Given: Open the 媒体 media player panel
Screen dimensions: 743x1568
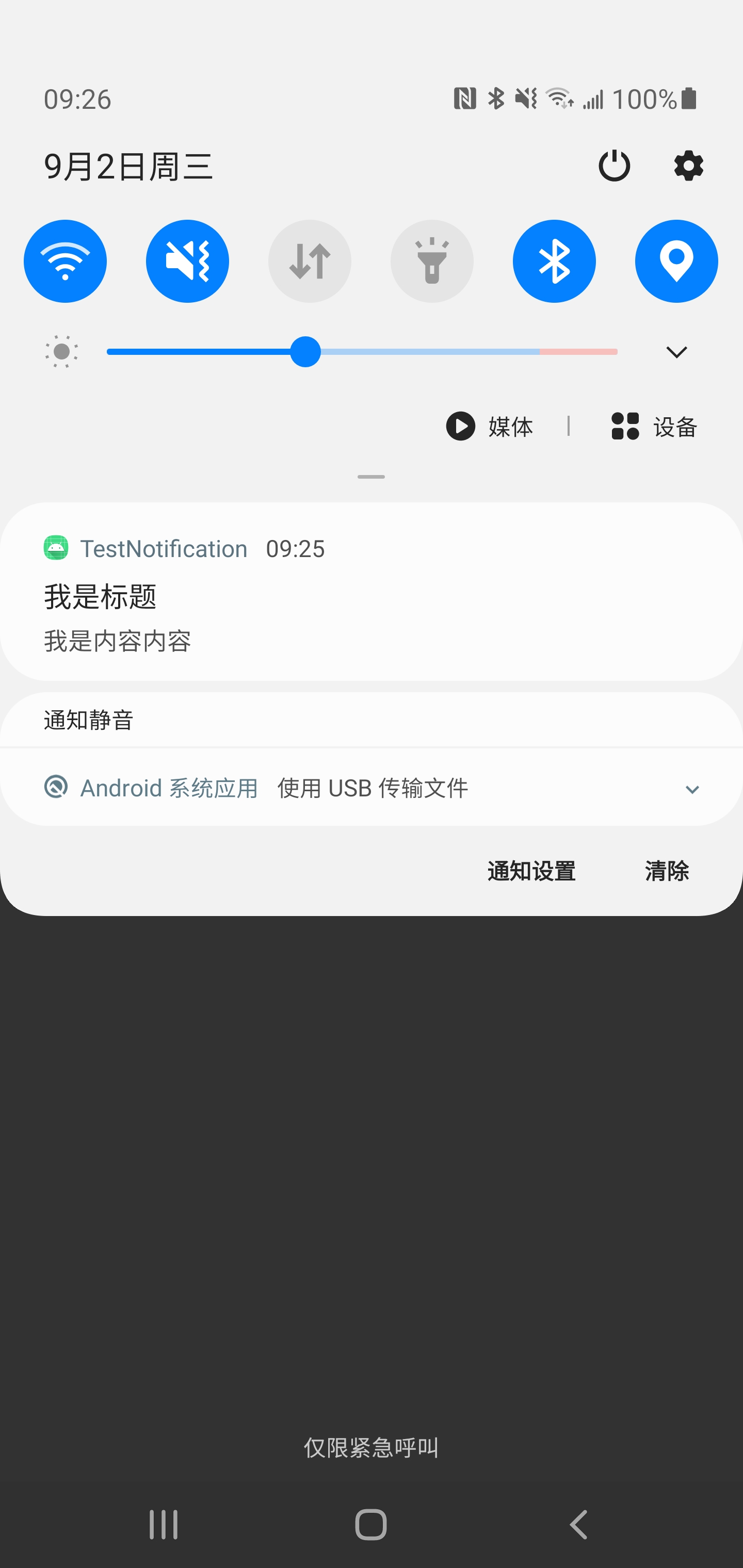Looking at the screenshot, I should 490,427.
